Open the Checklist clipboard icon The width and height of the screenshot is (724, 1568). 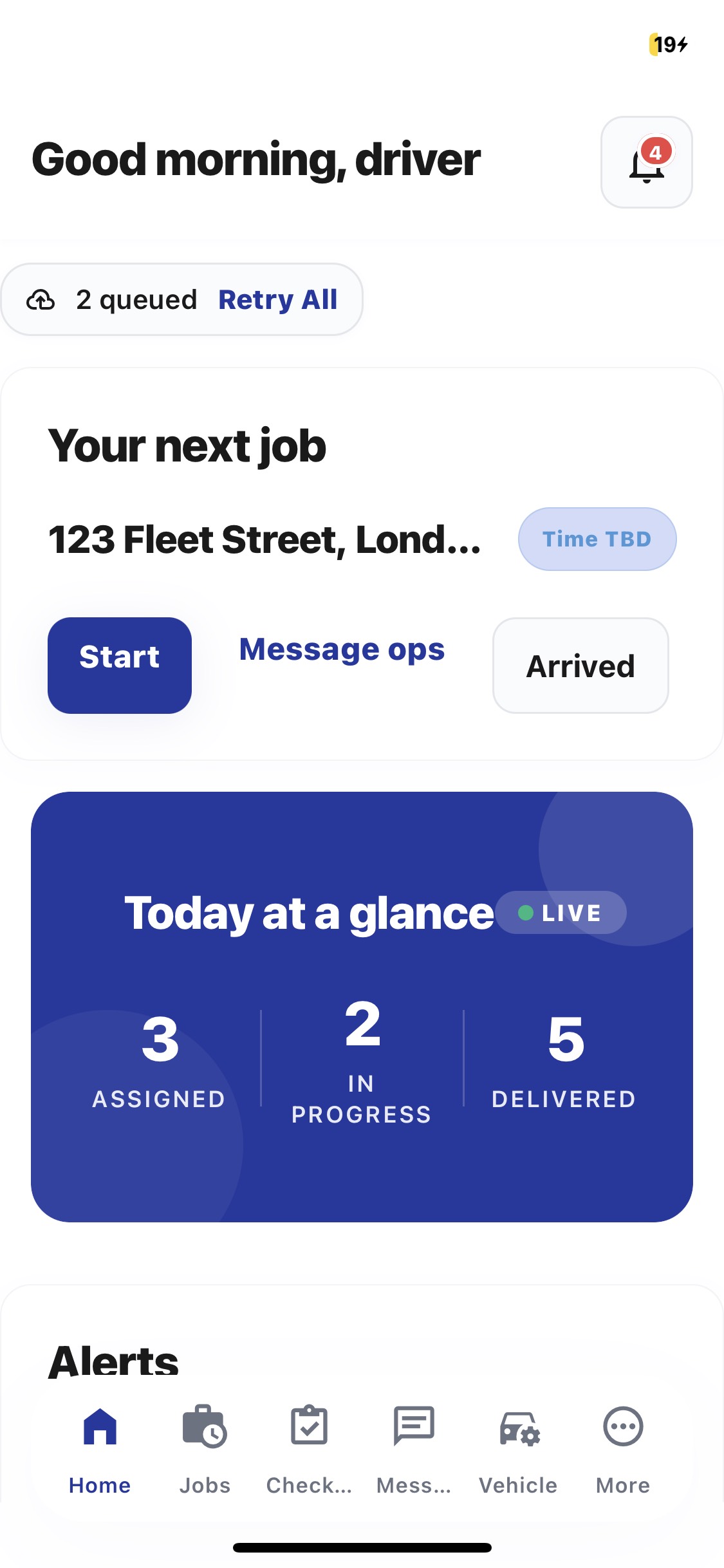[309, 1426]
